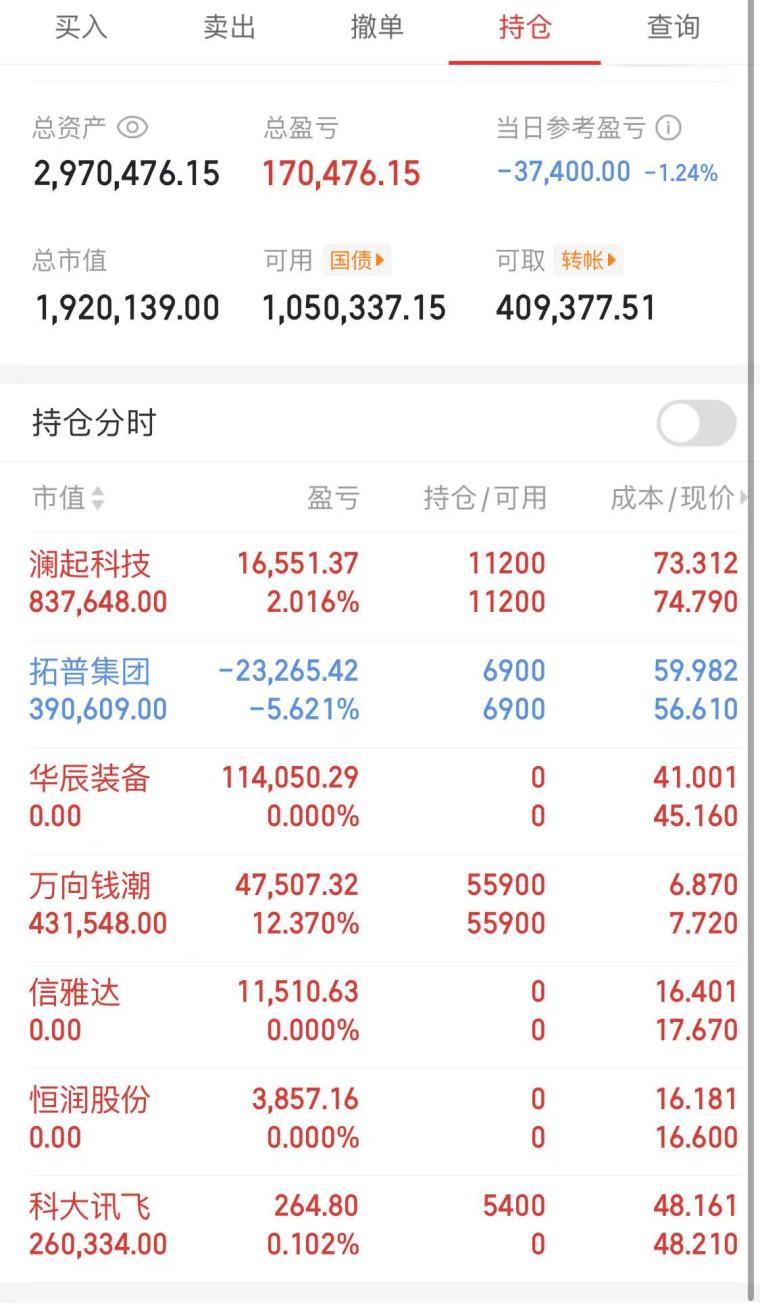Open the 撤单 tab
Image resolution: width=760 pixels, height=1303 pixels.
click(377, 27)
